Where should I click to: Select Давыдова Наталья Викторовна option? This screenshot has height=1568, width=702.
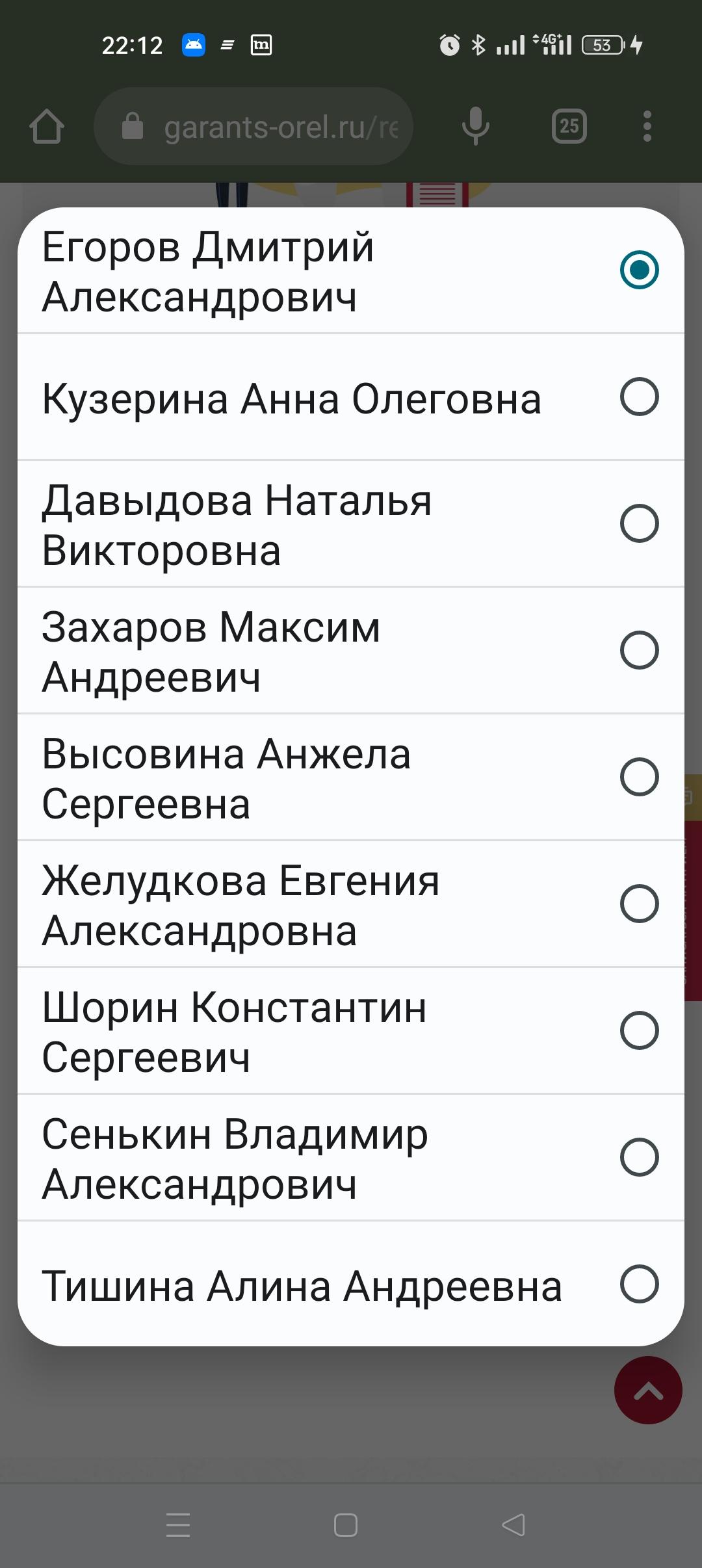[x=351, y=524]
